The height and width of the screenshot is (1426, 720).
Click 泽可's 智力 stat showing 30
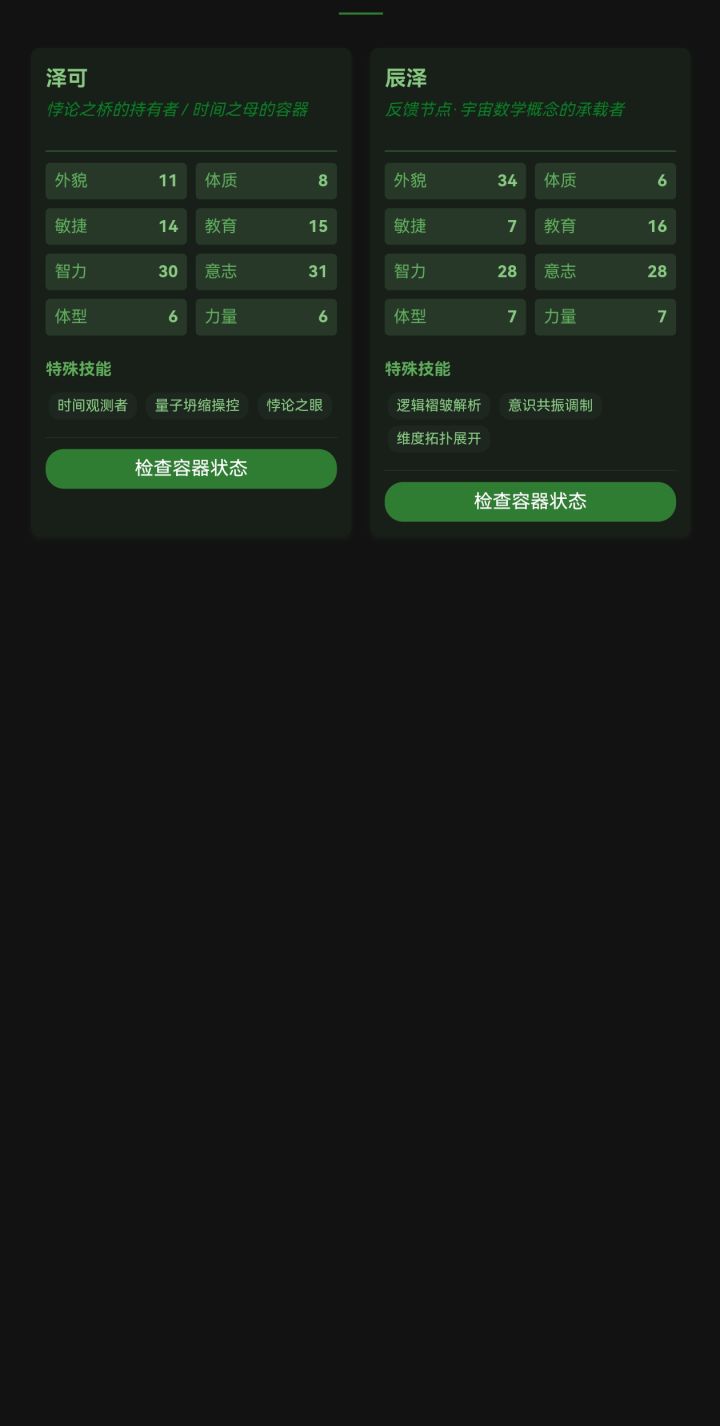[116, 271]
